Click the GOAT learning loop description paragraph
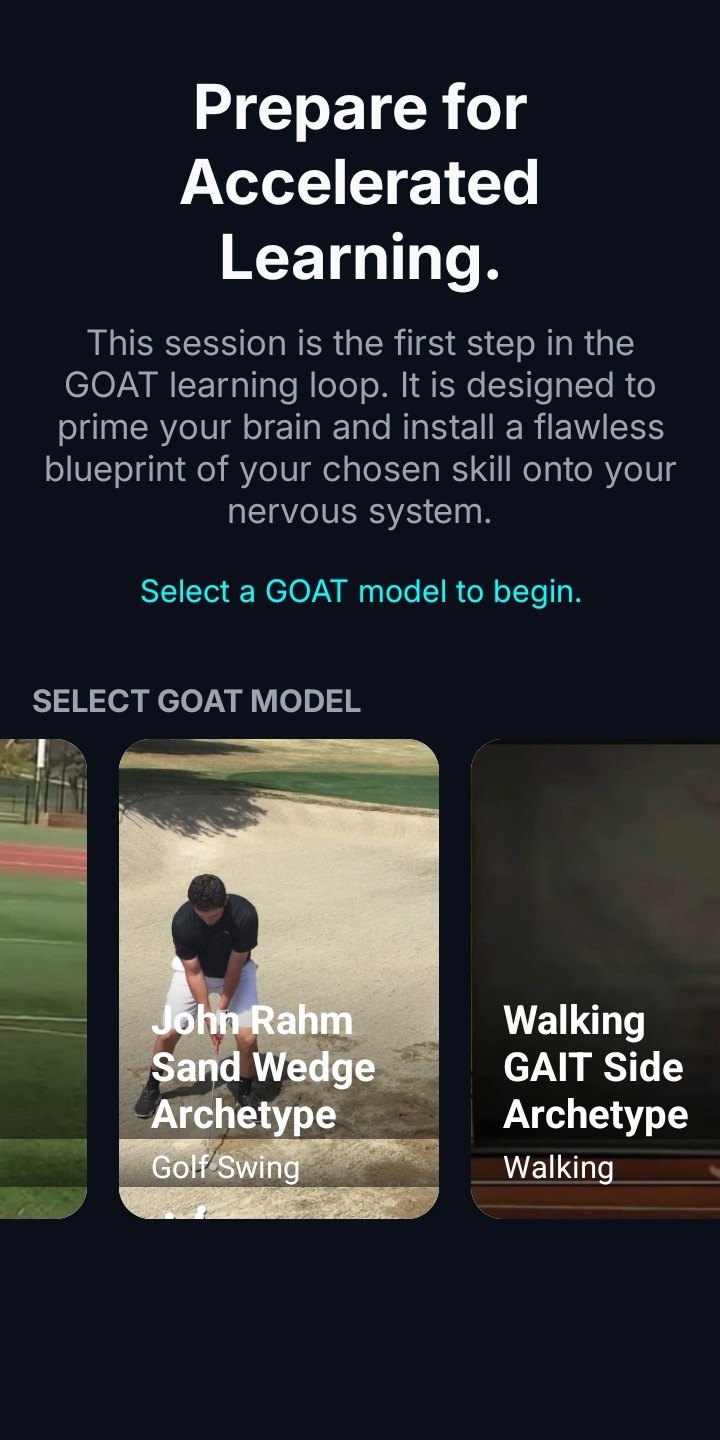Image resolution: width=720 pixels, height=1440 pixels. click(360, 427)
